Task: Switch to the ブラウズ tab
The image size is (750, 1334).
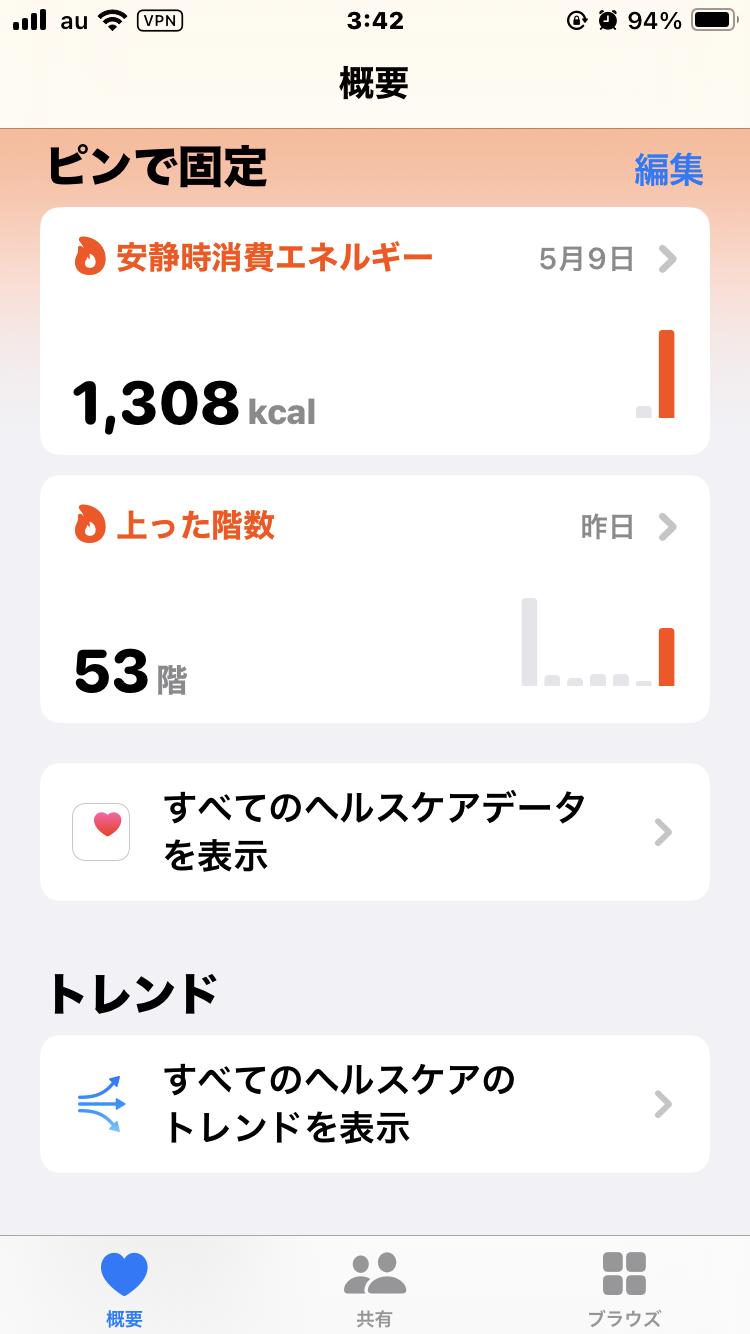Action: tap(625, 1288)
